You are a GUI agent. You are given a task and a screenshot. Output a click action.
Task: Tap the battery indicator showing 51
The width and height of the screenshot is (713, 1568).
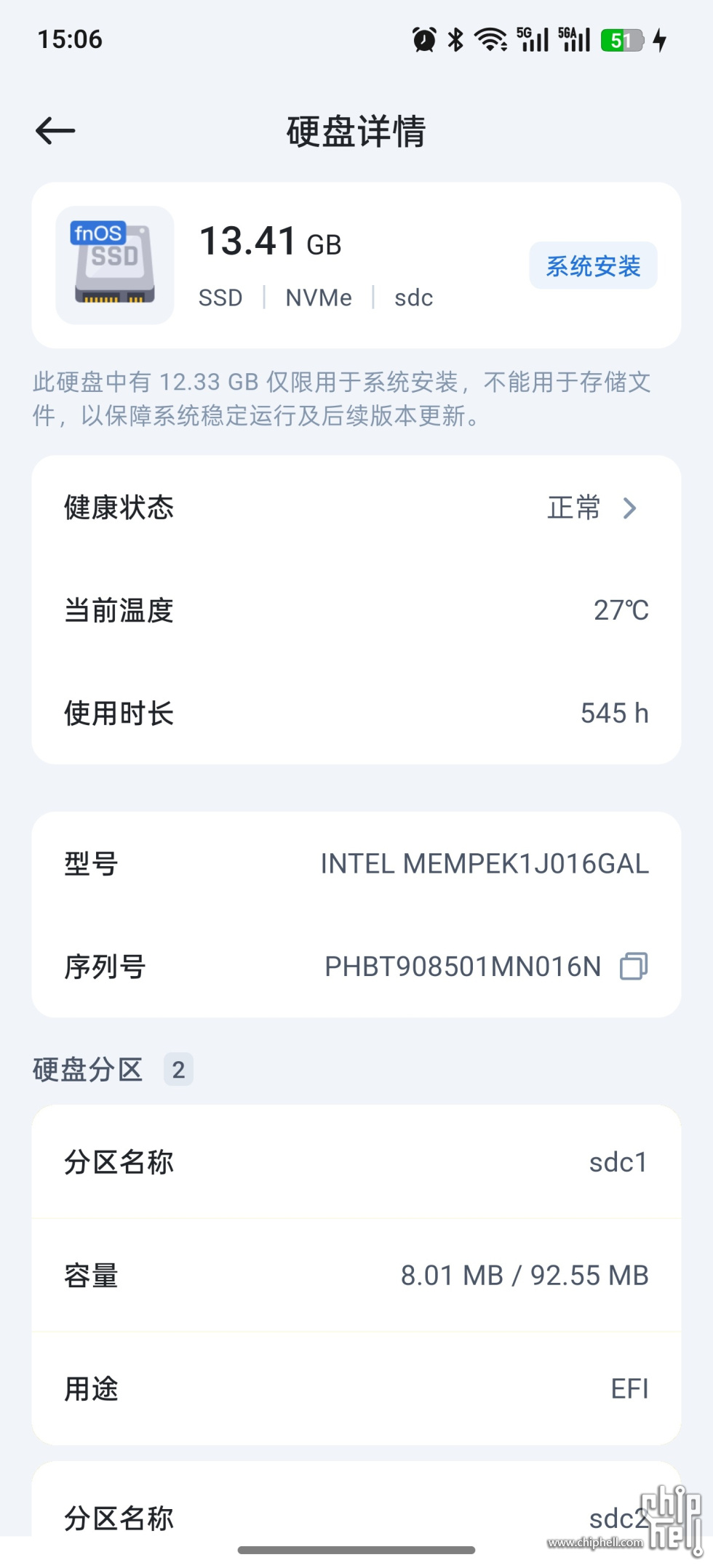[623, 40]
